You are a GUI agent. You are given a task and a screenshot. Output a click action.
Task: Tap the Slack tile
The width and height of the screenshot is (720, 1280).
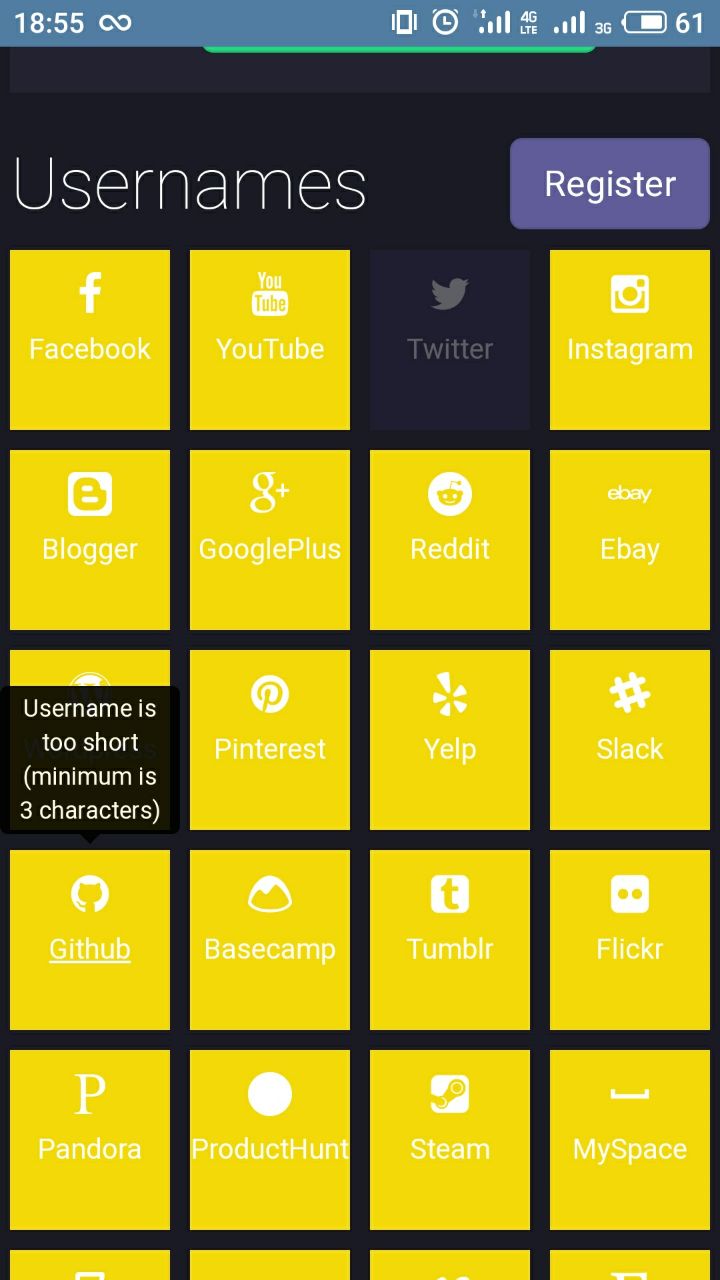630,740
